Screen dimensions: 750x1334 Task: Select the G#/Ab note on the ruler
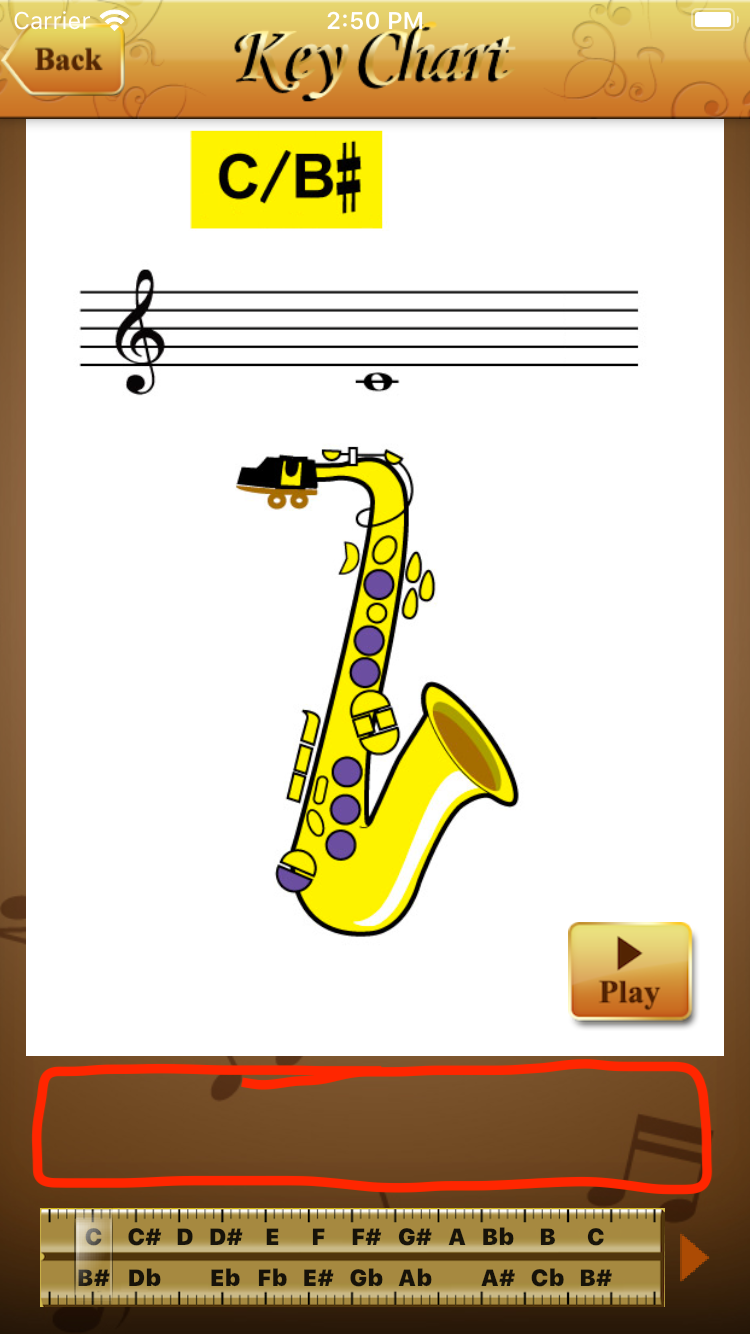coord(415,1257)
